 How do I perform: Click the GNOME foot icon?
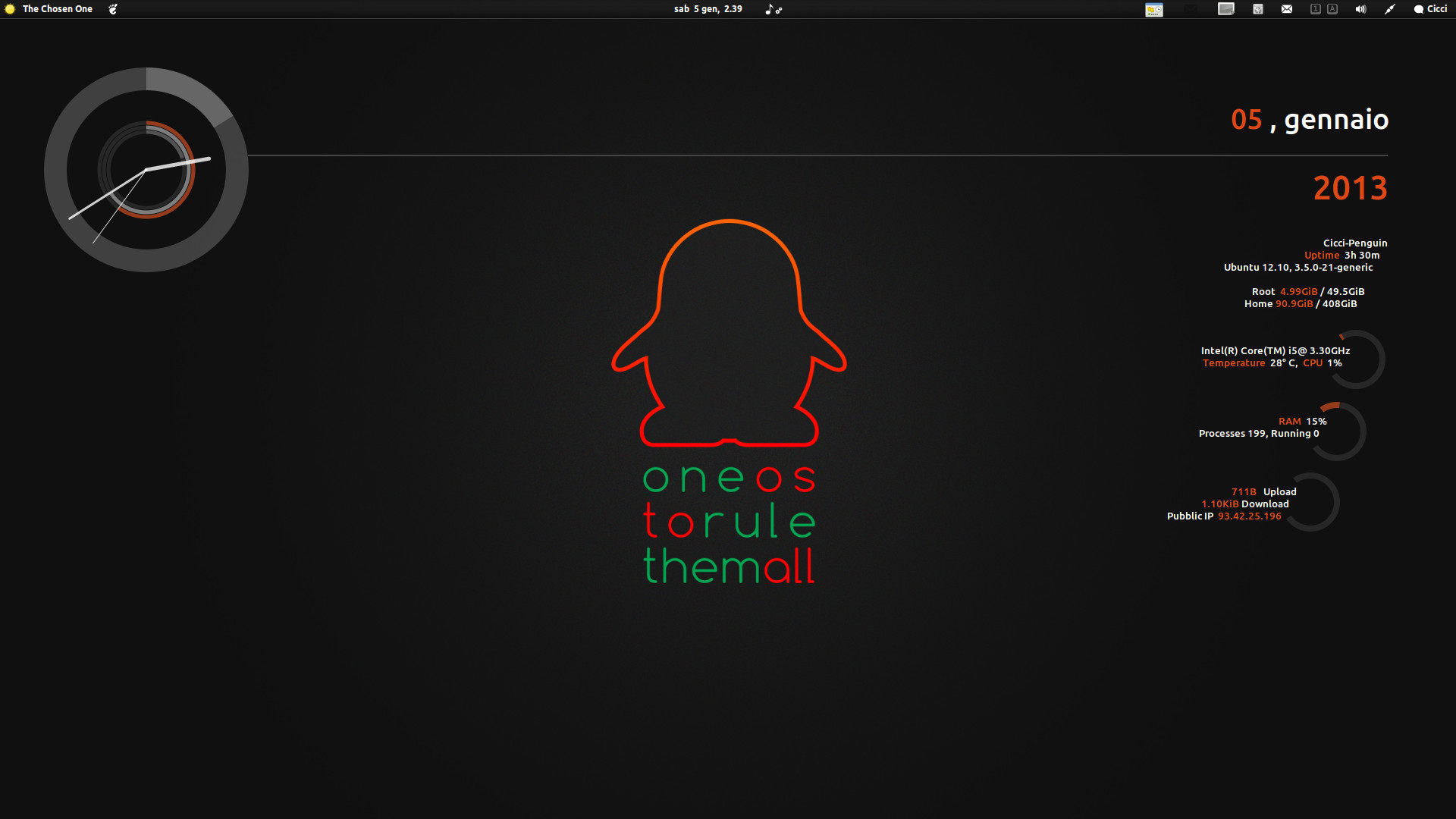[x=113, y=9]
